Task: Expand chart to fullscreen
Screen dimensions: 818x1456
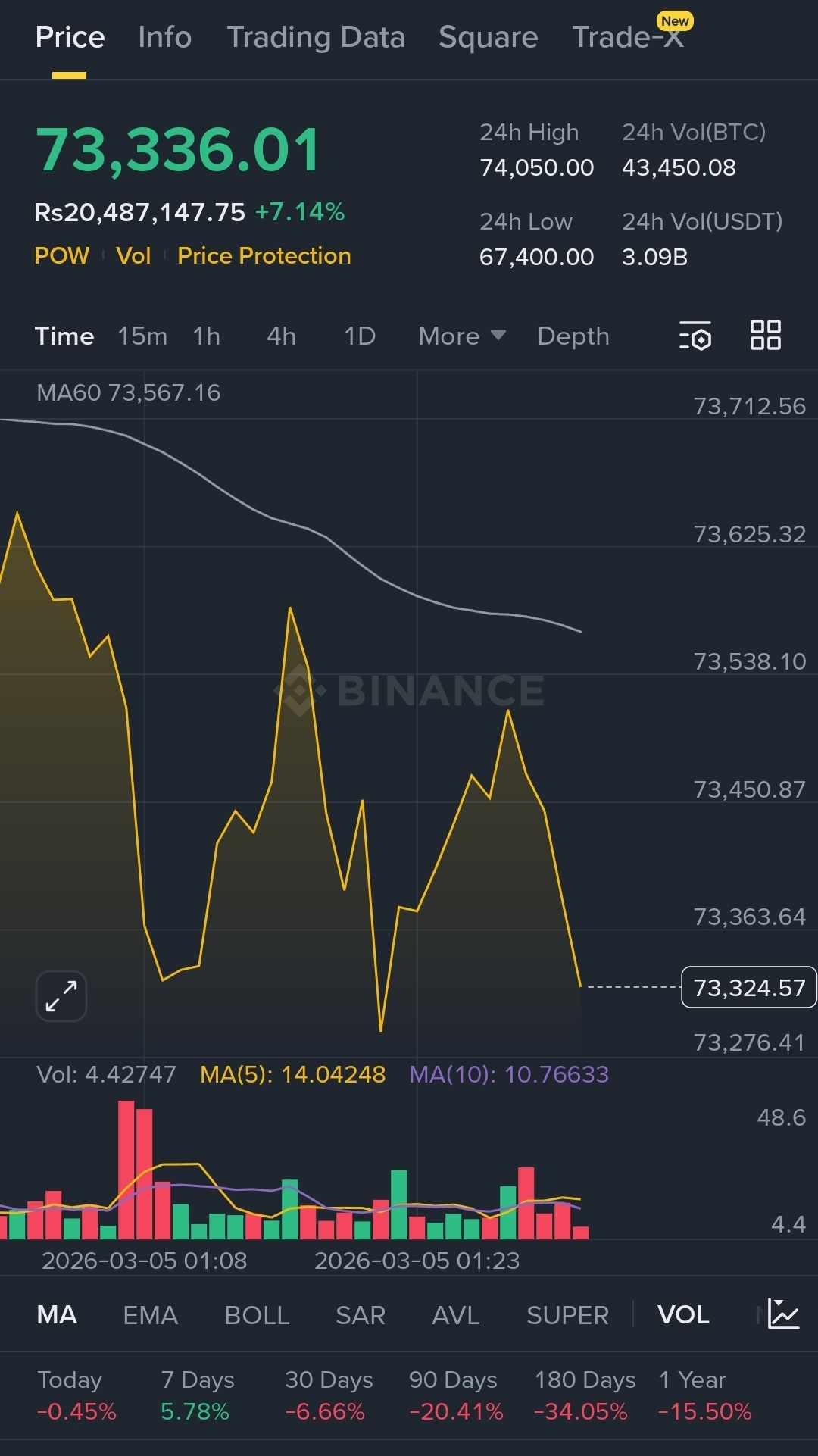Action: pyautogui.click(x=61, y=995)
